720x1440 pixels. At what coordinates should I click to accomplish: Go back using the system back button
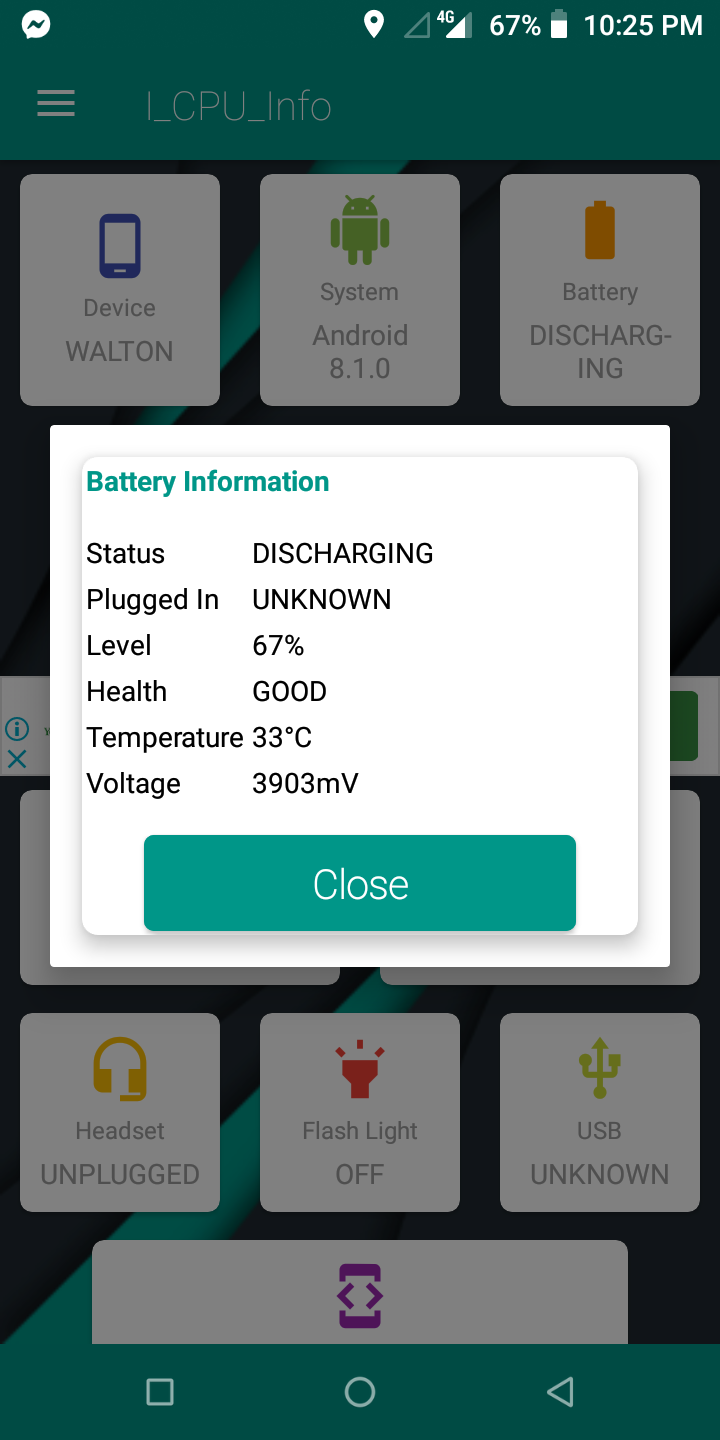560,1391
